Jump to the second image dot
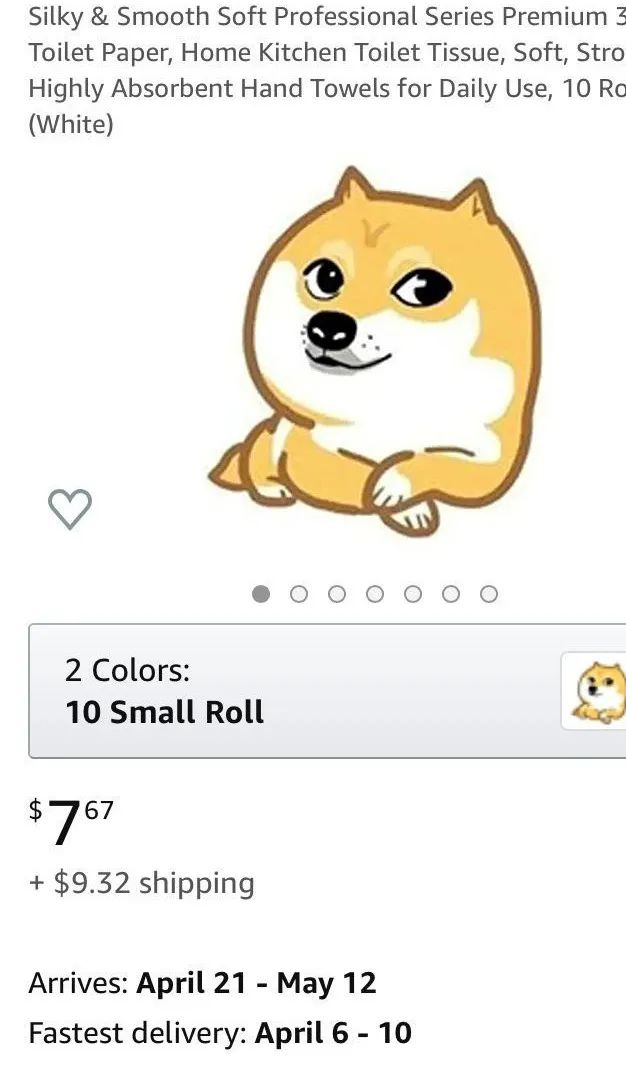This screenshot has width=626, height=1078. coord(299,594)
